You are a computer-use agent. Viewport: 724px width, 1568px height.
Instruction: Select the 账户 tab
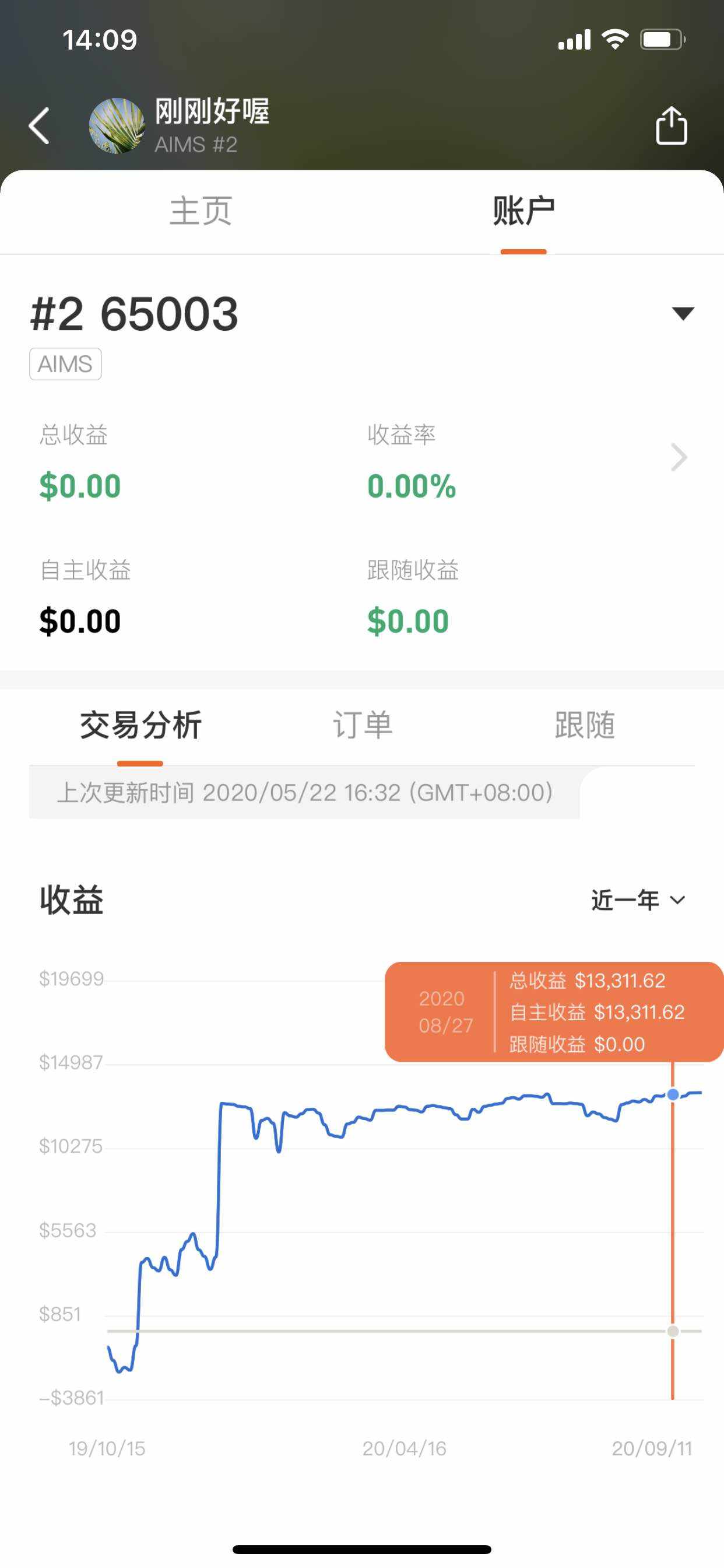[x=523, y=211]
